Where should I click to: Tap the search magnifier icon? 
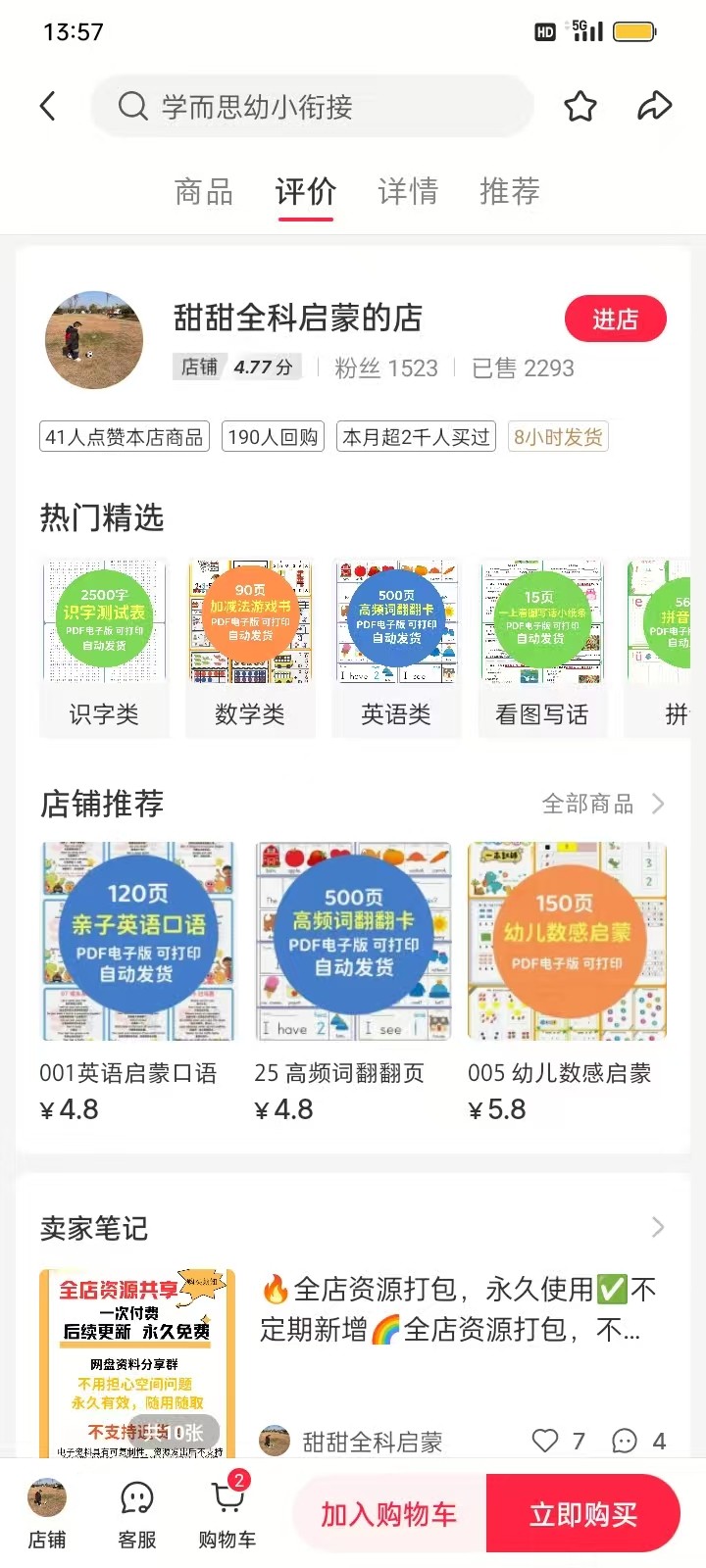(x=131, y=107)
